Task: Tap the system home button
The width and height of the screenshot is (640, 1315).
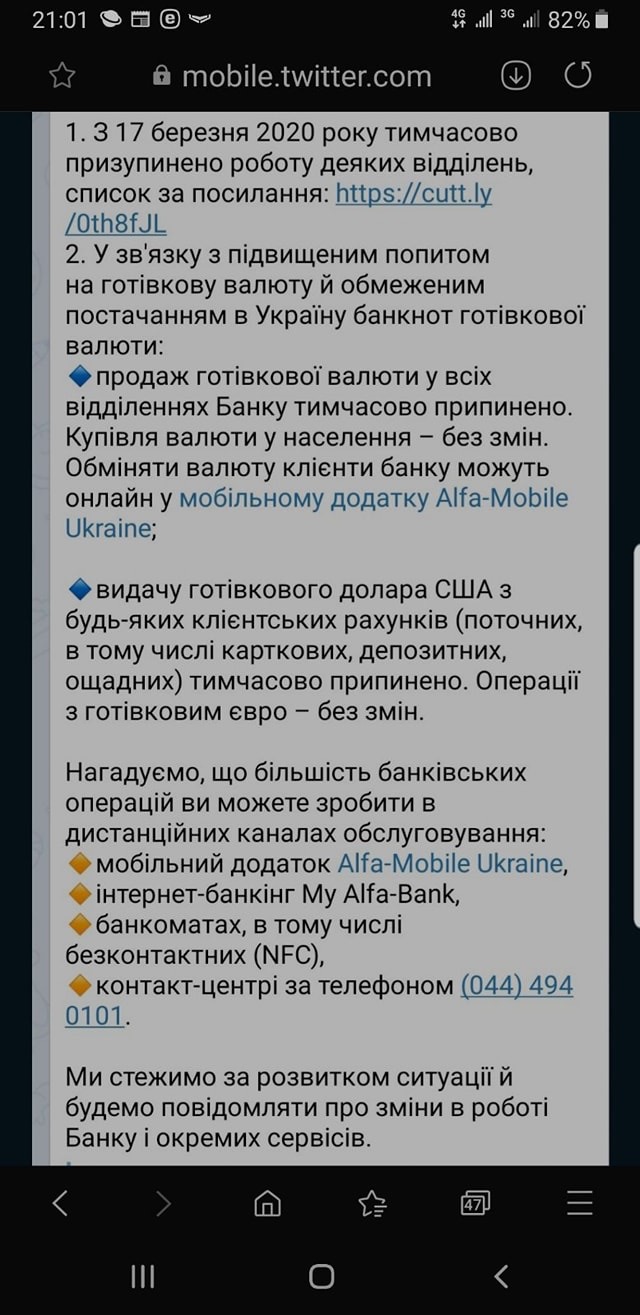Action: tap(321, 1275)
